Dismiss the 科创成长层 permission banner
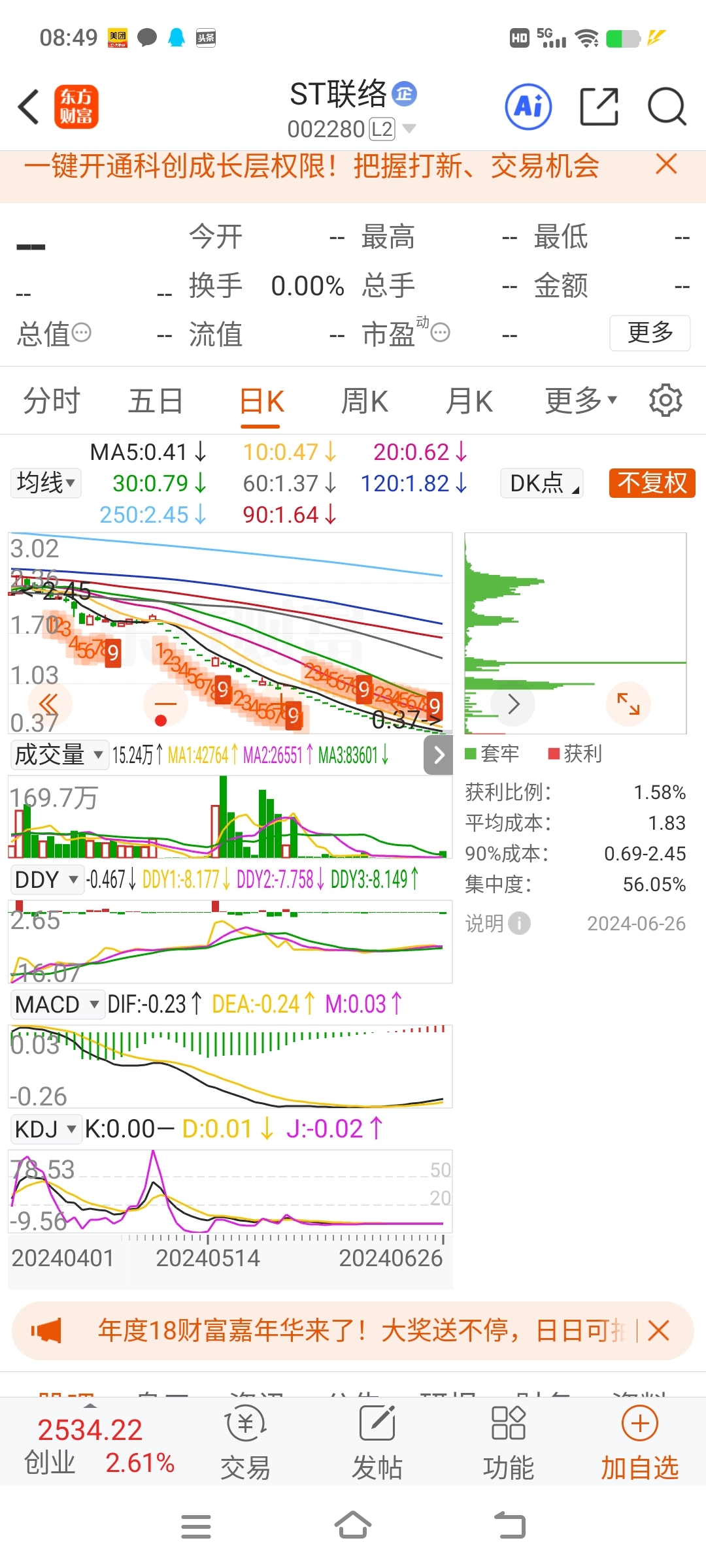The image size is (706, 1568). [x=666, y=165]
